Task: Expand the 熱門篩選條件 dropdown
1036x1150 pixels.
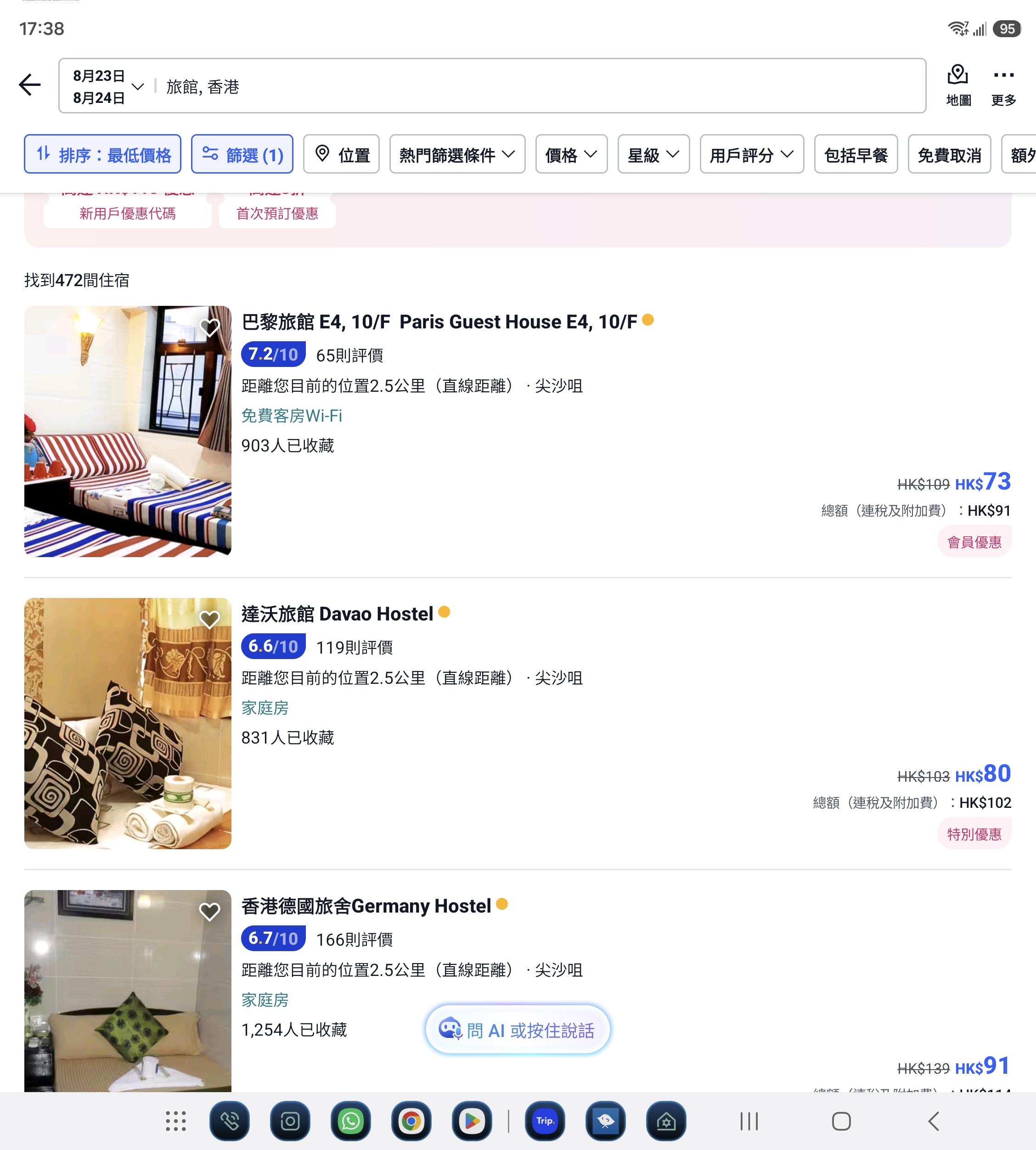Action: pos(457,154)
